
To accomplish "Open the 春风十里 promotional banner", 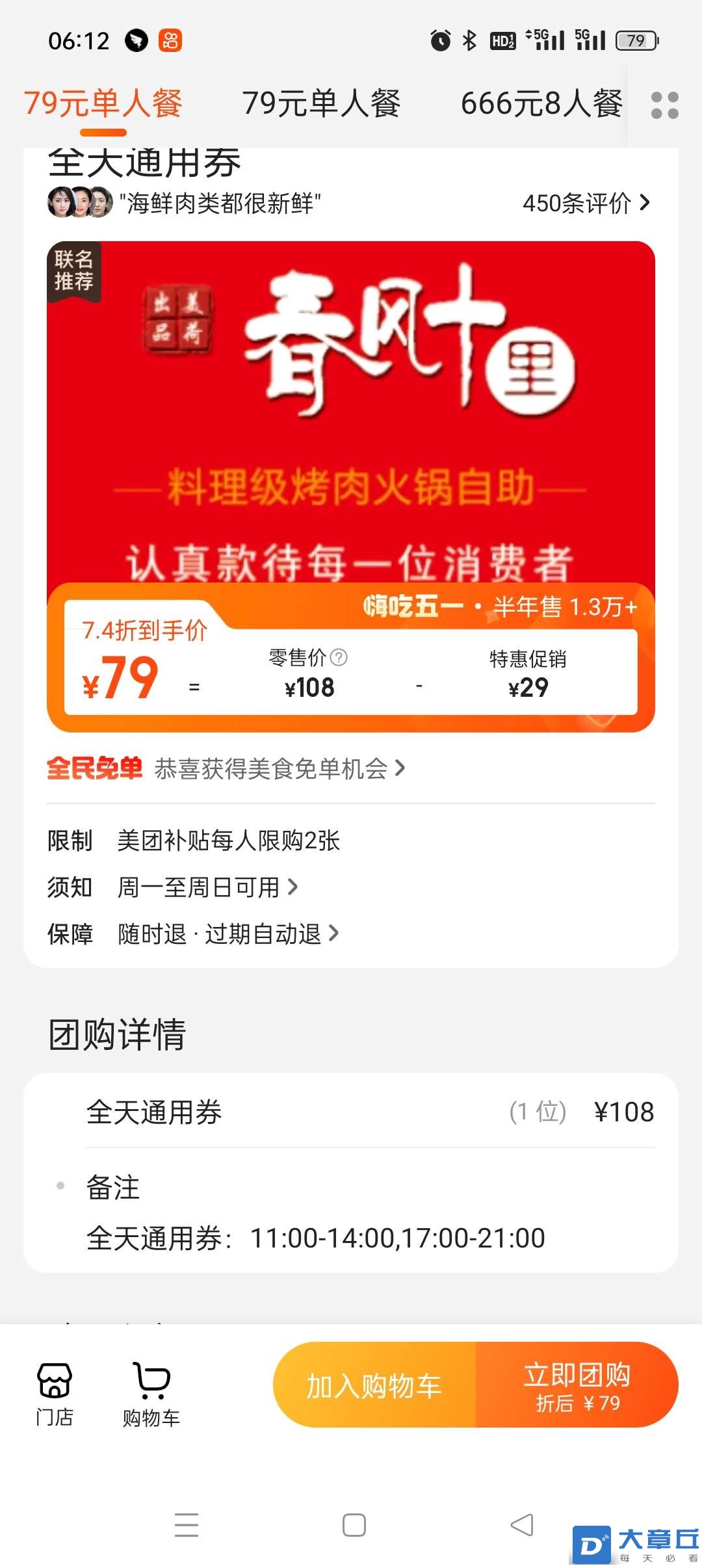I will point(351,410).
